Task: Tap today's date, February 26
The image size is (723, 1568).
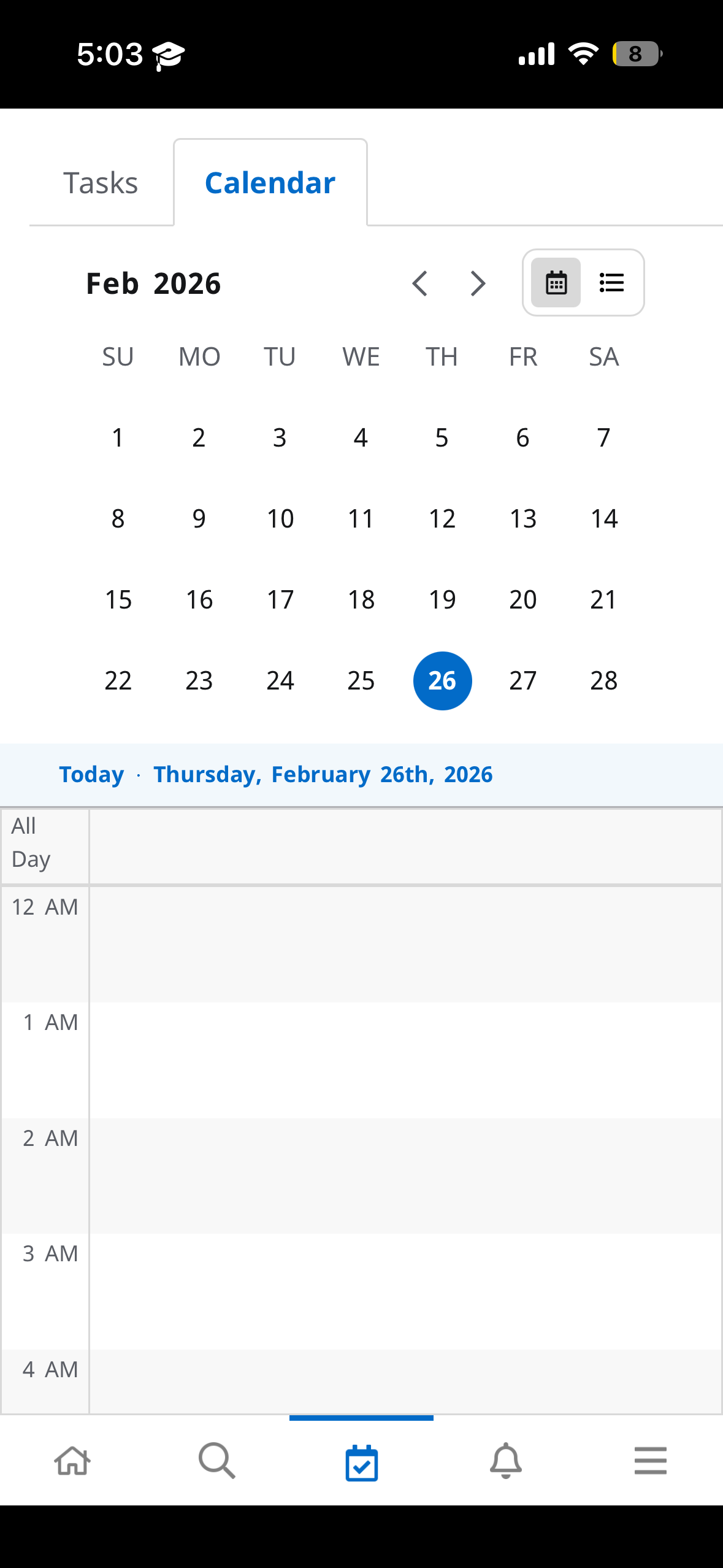Action: coord(442,680)
